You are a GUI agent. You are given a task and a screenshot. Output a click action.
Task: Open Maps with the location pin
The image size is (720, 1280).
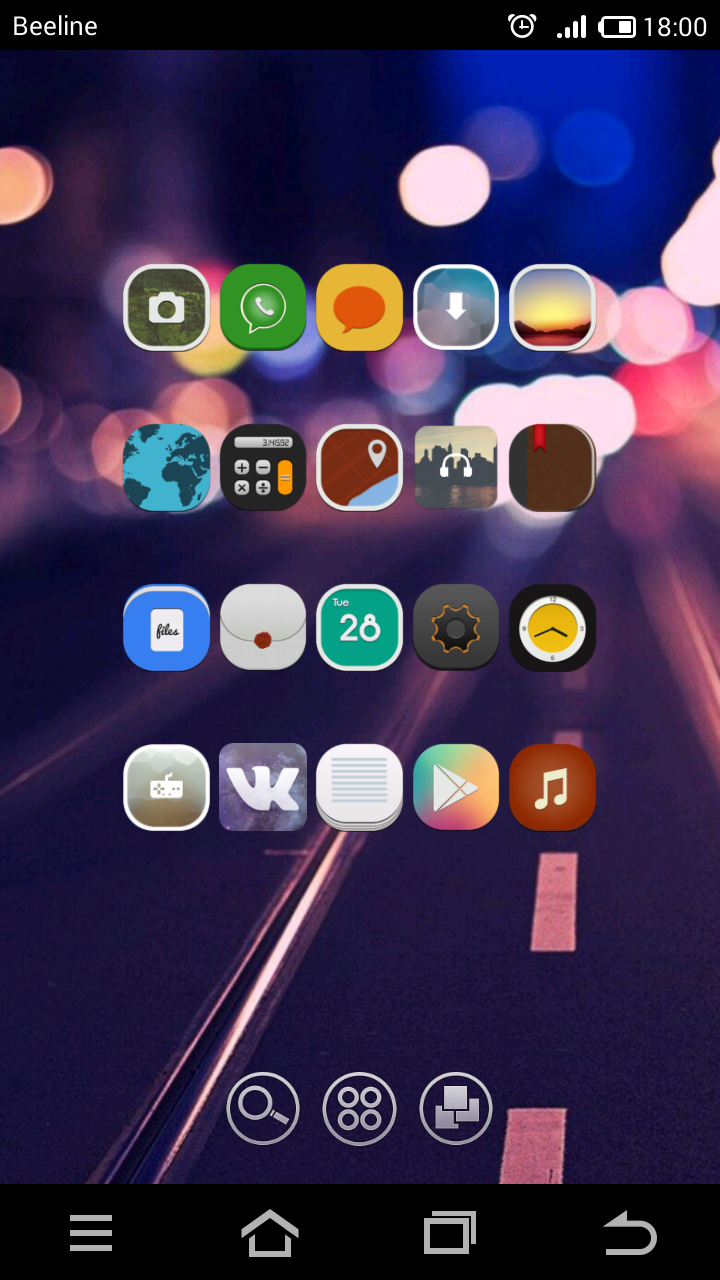[x=359, y=468]
